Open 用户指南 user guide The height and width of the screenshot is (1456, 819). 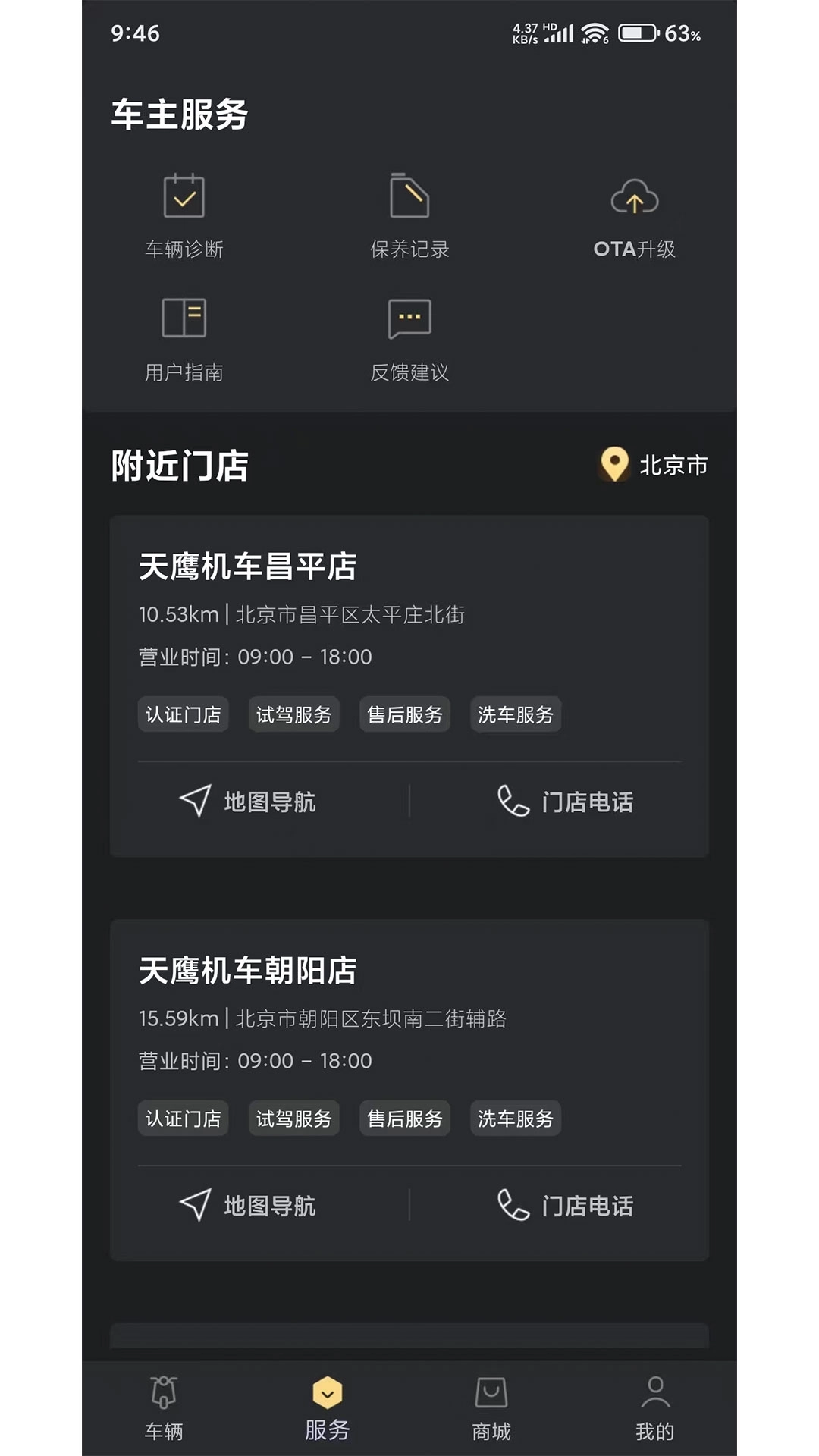click(x=184, y=338)
